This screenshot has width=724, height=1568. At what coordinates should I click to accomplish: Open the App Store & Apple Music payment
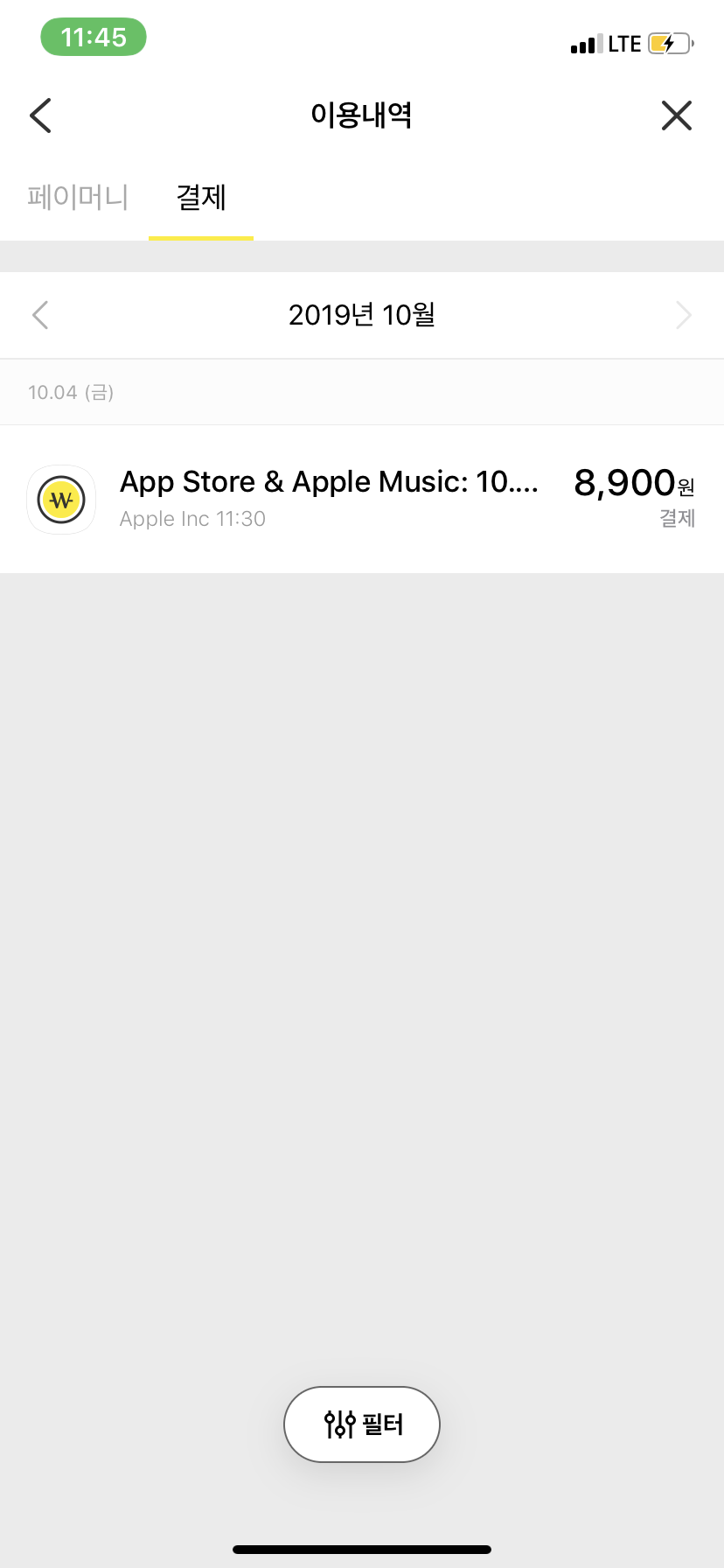coord(362,499)
